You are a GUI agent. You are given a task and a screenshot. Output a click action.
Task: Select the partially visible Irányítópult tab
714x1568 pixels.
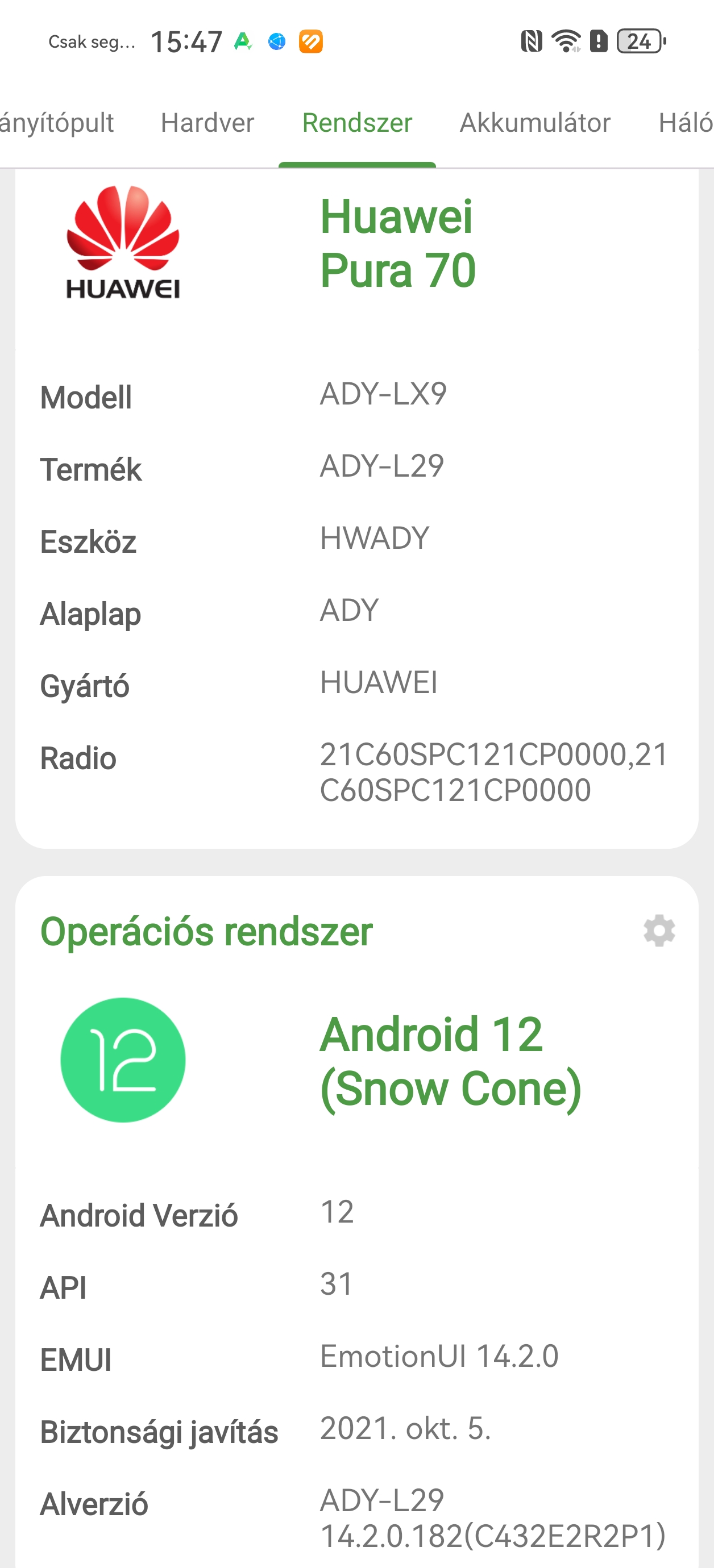click(57, 123)
